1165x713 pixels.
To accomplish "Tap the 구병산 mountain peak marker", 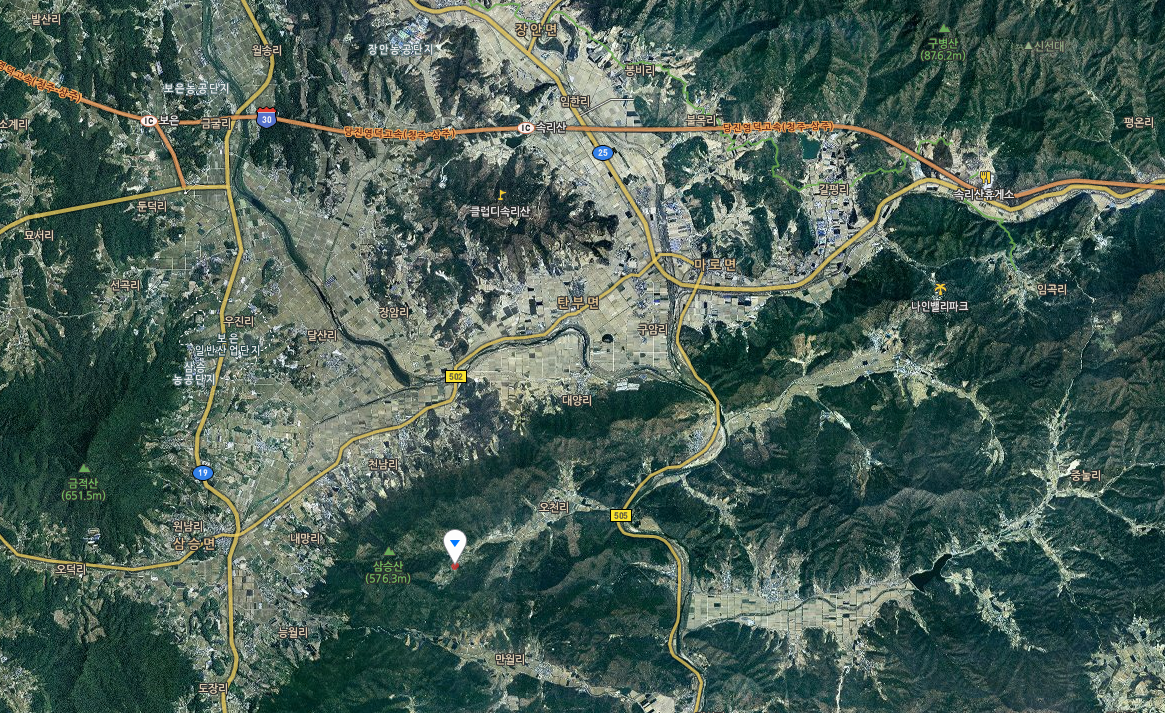I will [944, 28].
